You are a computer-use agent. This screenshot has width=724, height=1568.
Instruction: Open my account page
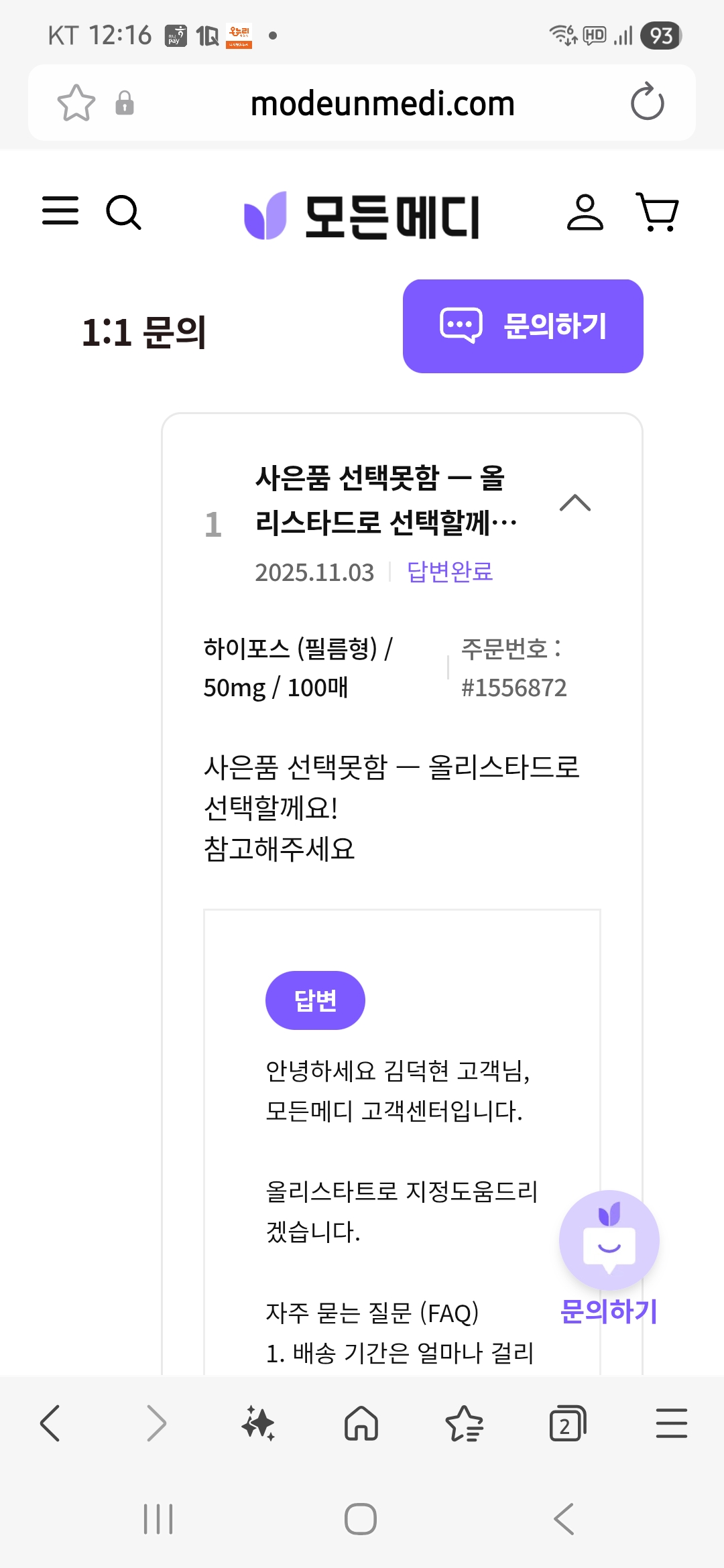click(585, 212)
